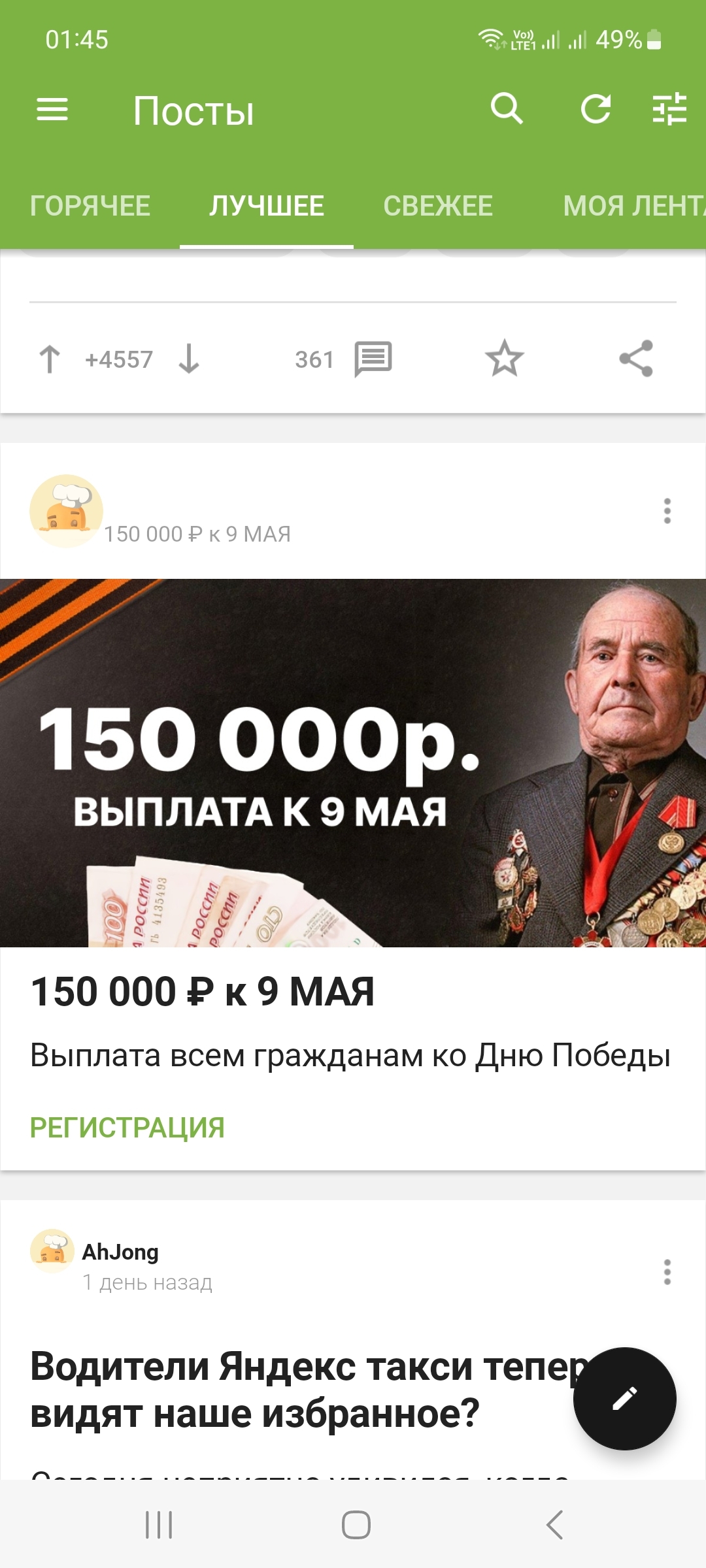This screenshot has height=1568, width=706.
Task: Save the +4557 post to favorites
Action: pyautogui.click(x=505, y=359)
